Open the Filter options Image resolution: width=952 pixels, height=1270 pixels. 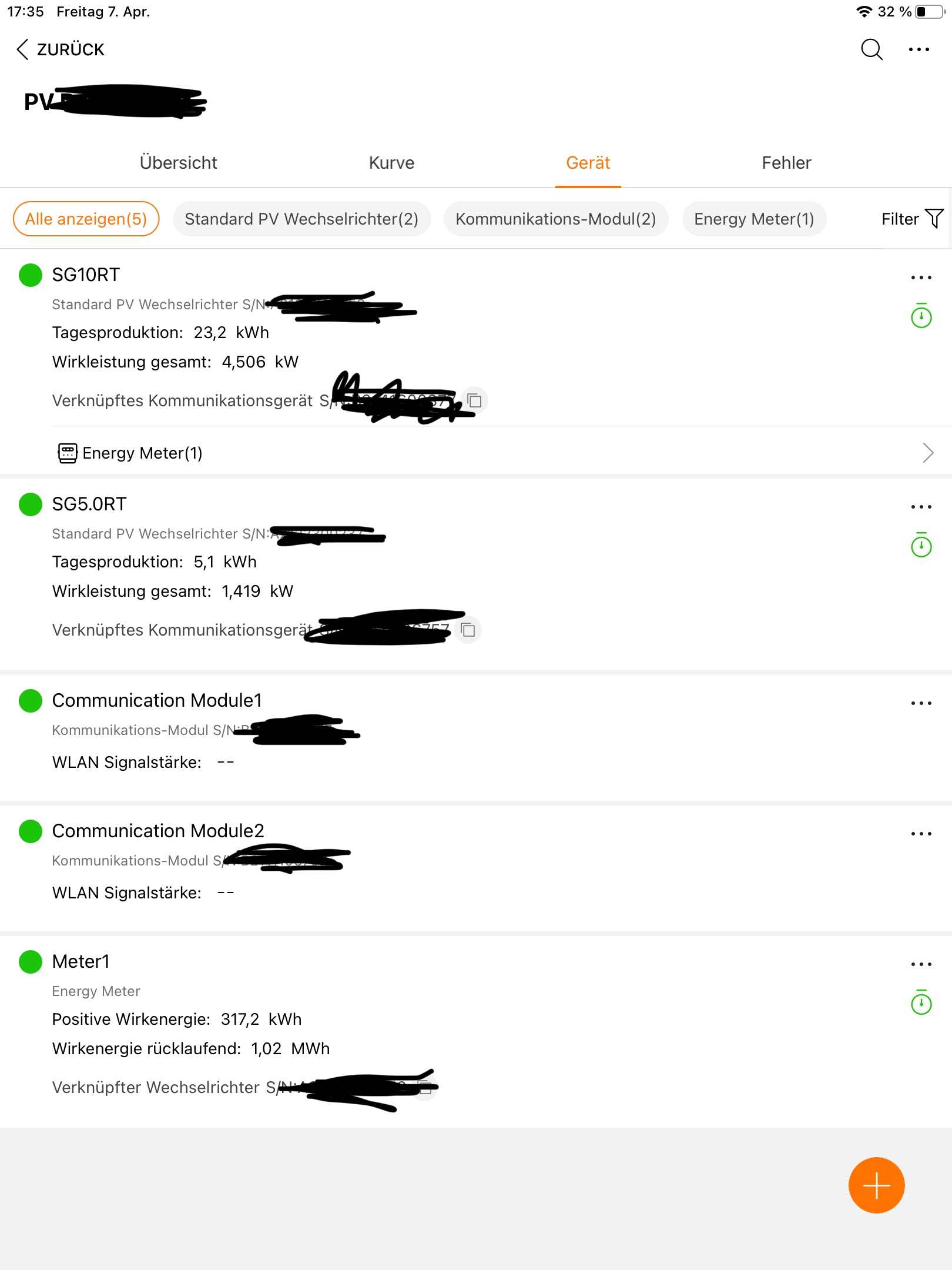pyautogui.click(x=911, y=219)
